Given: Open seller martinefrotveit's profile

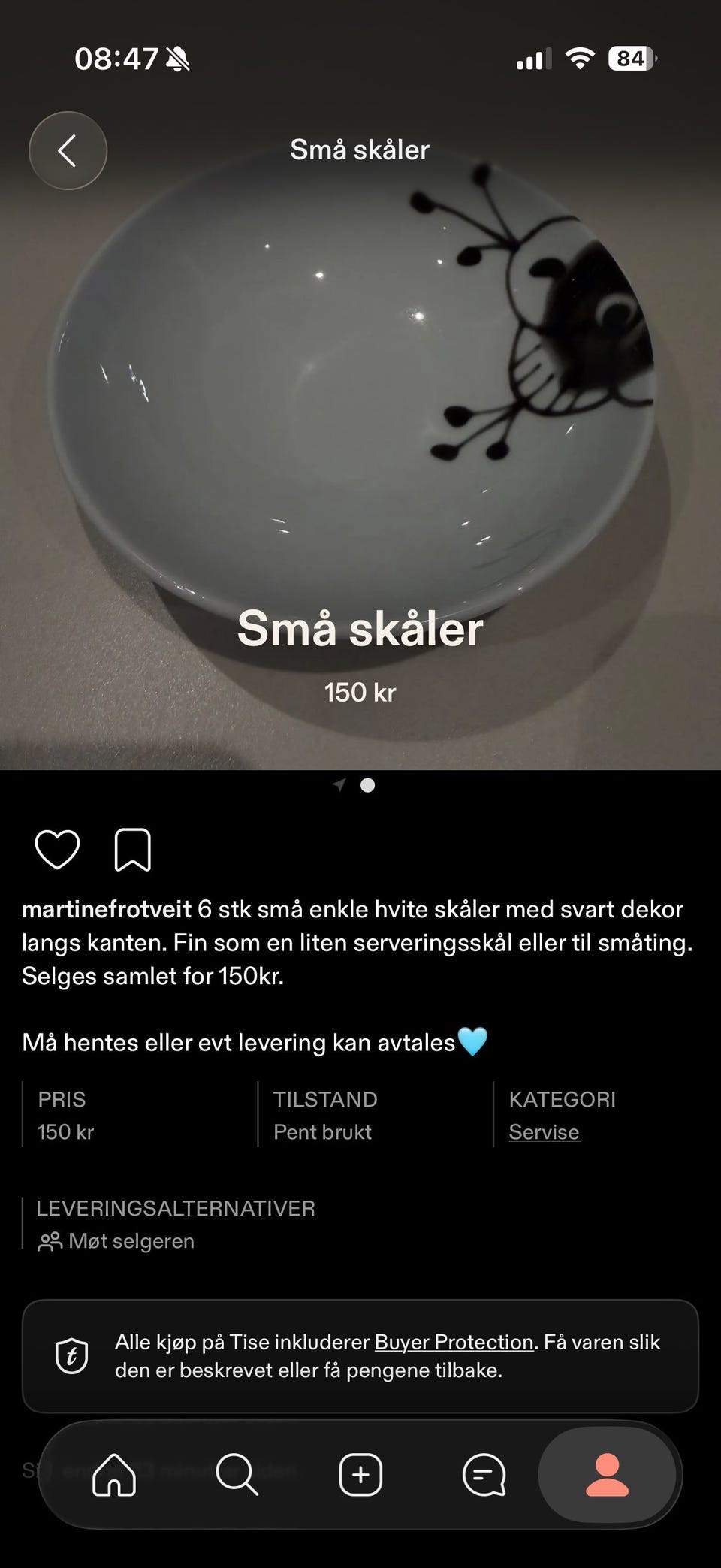Looking at the screenshot, I should click(107, 909).
